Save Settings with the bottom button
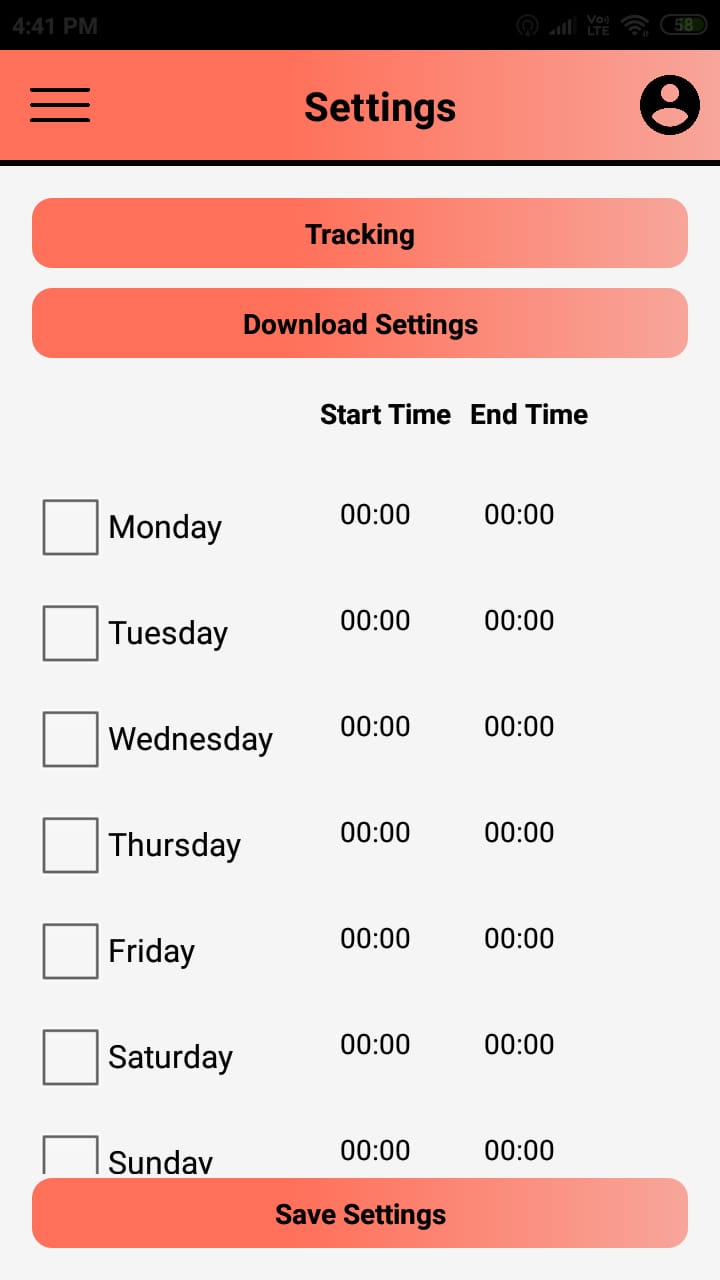This screenshot has height=1280, width=720. pos(360,1213)
